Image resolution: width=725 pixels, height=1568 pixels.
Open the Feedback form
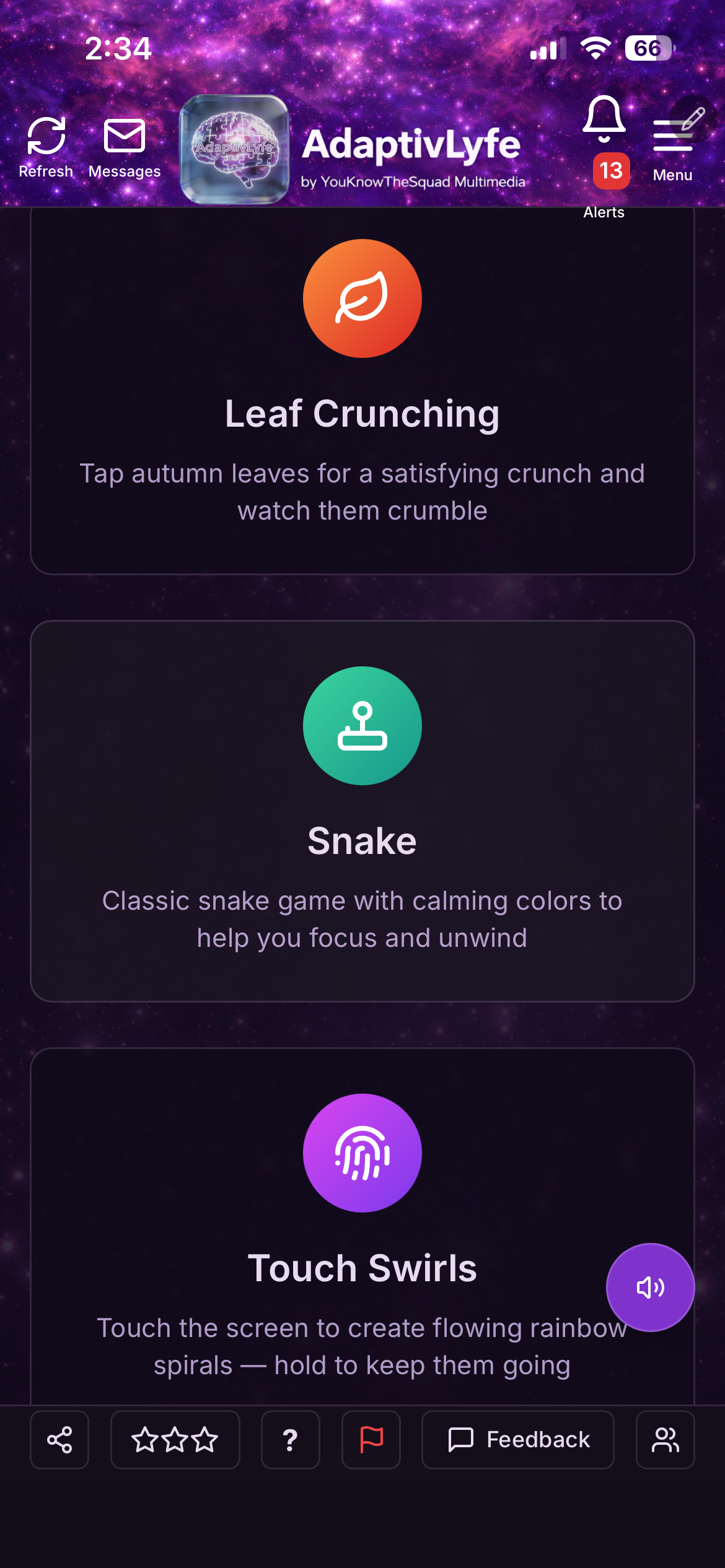[518, 1440]
